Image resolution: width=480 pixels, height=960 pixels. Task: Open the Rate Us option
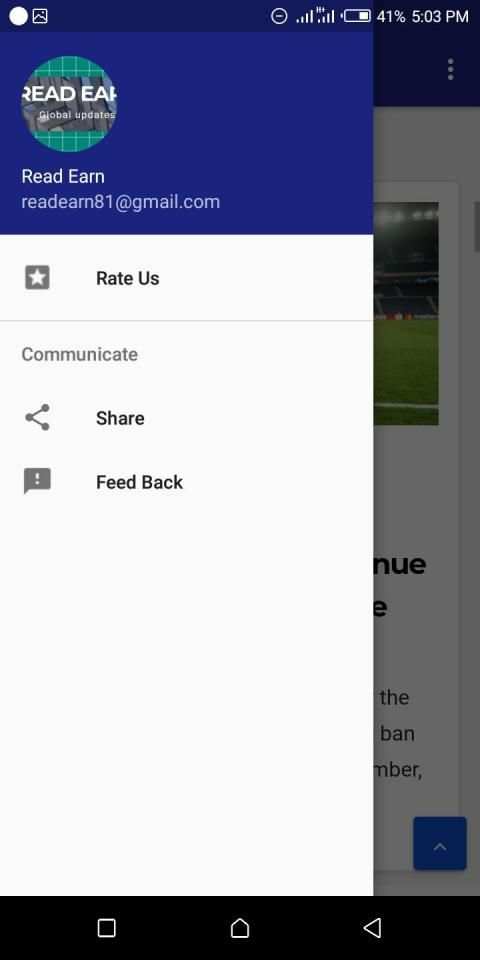(x=186, y=278)
